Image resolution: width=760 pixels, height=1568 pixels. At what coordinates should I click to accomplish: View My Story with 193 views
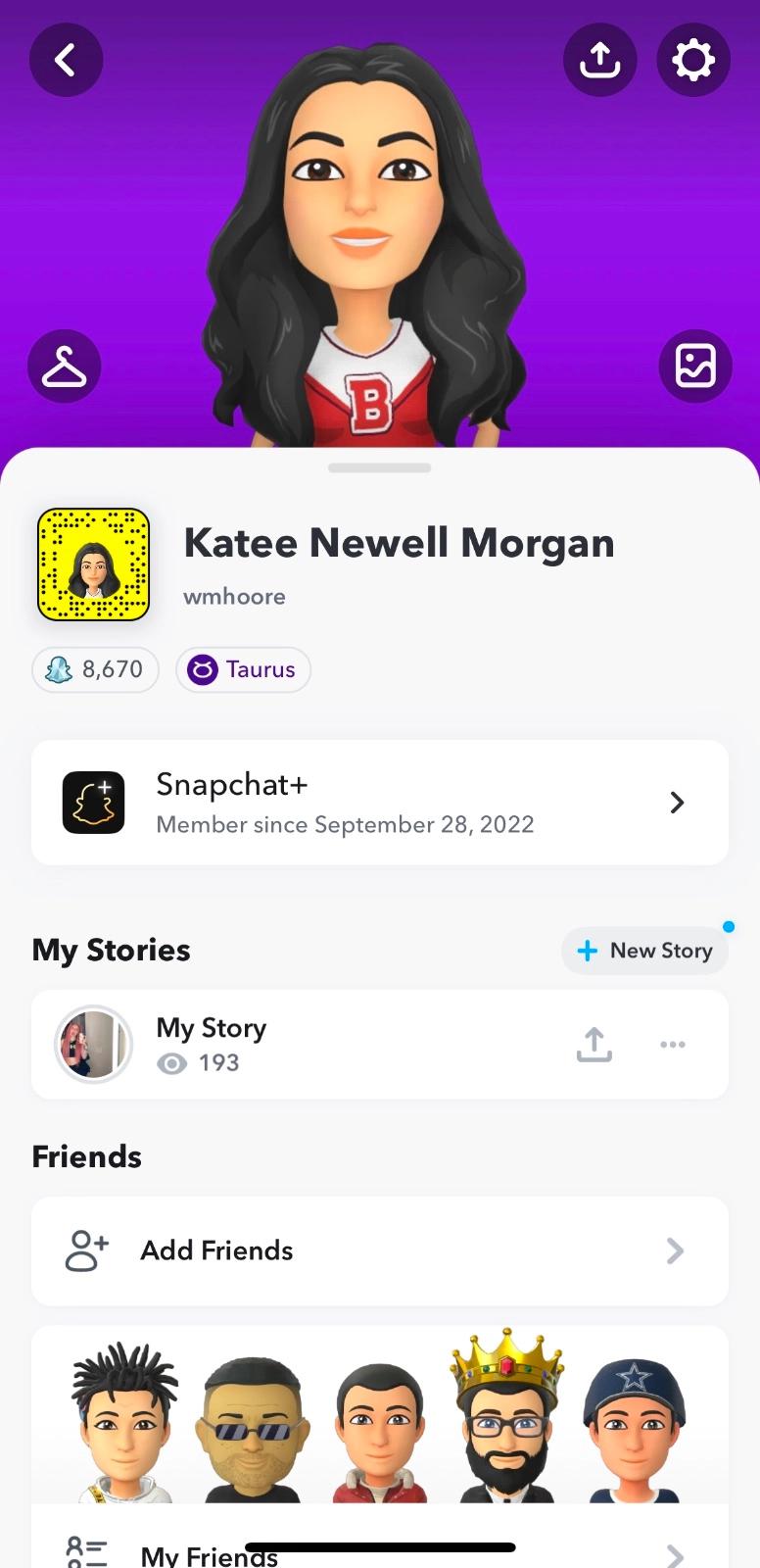(211, 1045)
